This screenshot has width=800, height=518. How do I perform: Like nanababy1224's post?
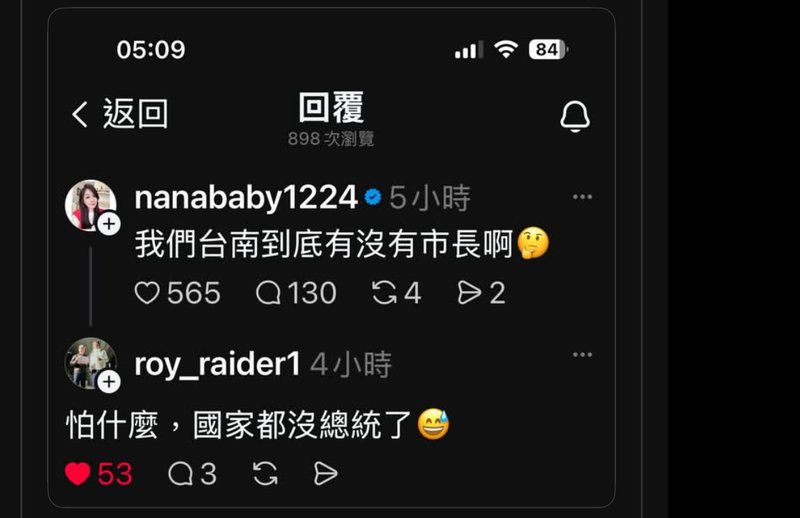148,293
